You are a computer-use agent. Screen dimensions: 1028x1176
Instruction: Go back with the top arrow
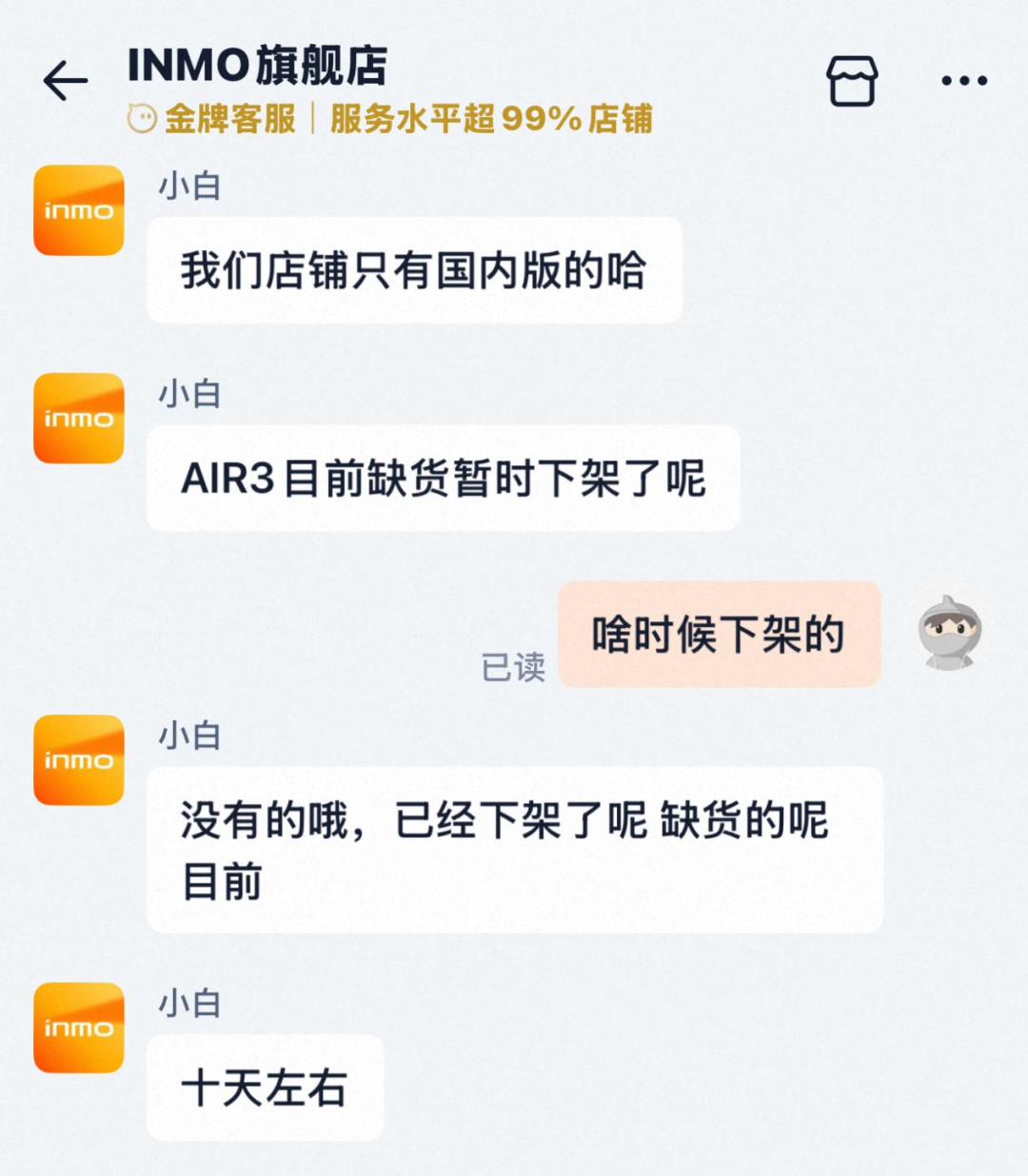[66, 81]
